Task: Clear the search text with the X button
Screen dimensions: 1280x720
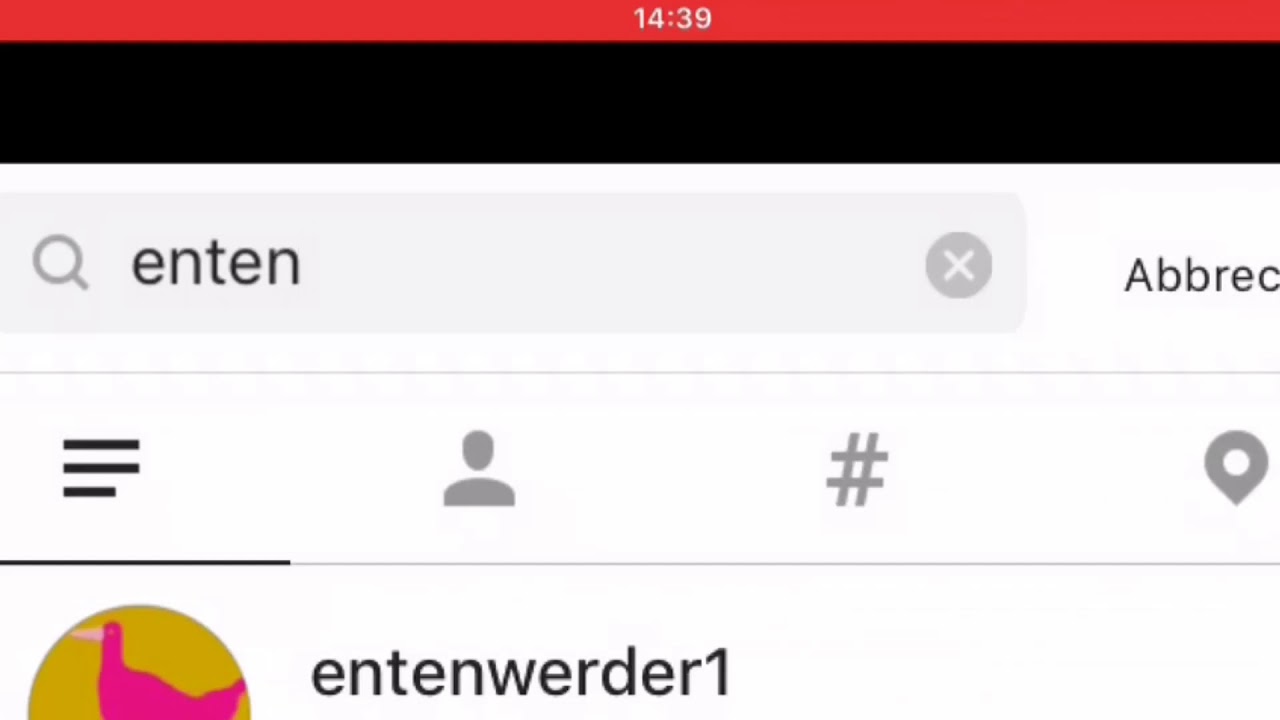Action: (x=958, y=266)
